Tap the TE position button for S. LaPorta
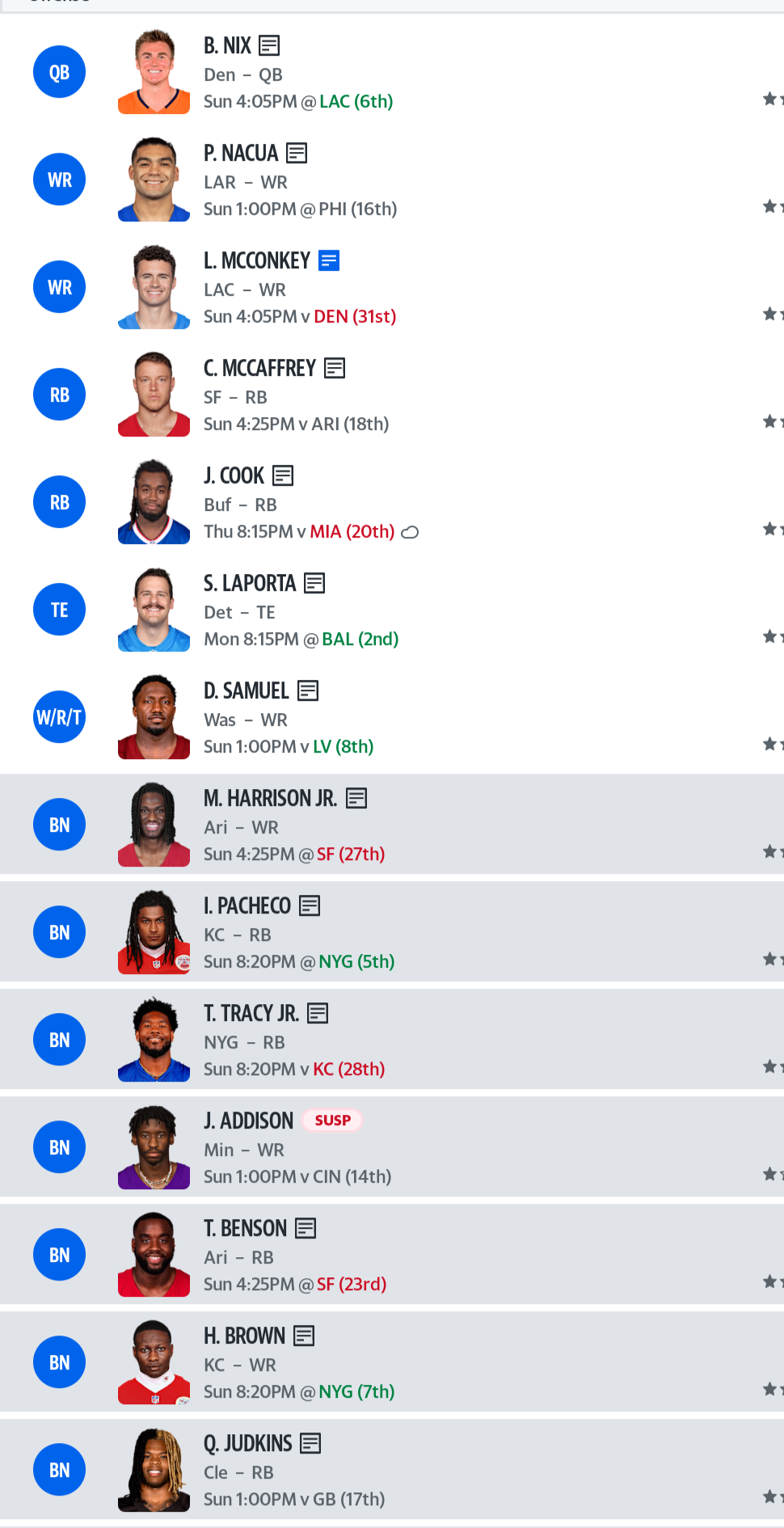Viewport: 784px width, 1528px height. [59, 610]
